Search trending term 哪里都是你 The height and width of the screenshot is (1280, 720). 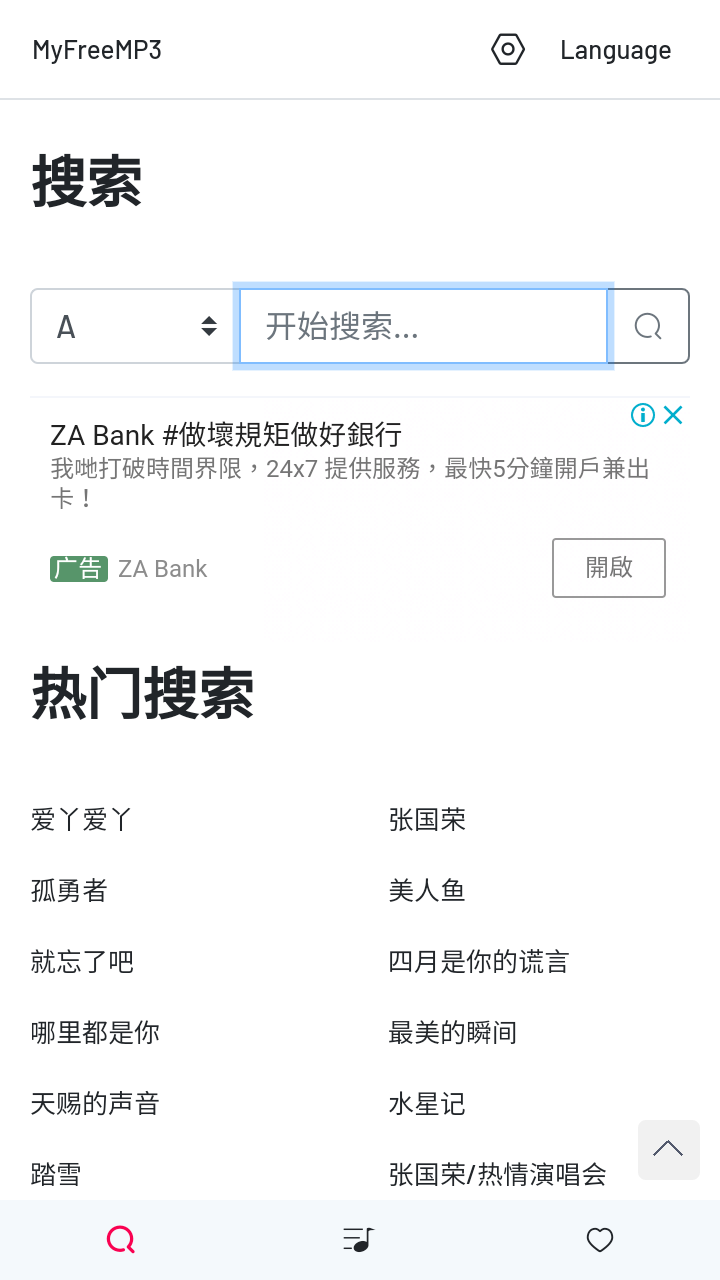[95, 1032]
